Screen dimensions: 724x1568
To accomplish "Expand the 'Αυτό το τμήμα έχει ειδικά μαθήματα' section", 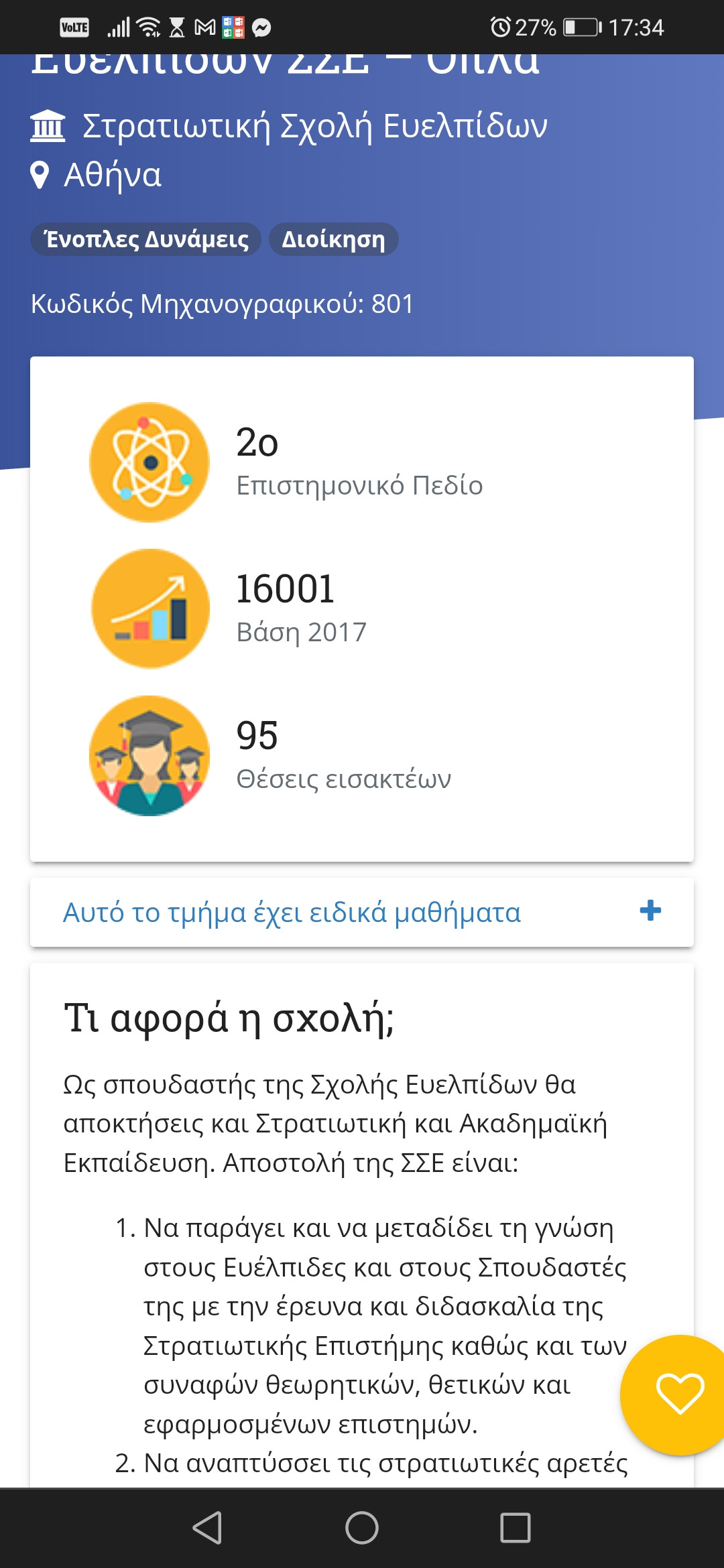I will coord(362,912).
